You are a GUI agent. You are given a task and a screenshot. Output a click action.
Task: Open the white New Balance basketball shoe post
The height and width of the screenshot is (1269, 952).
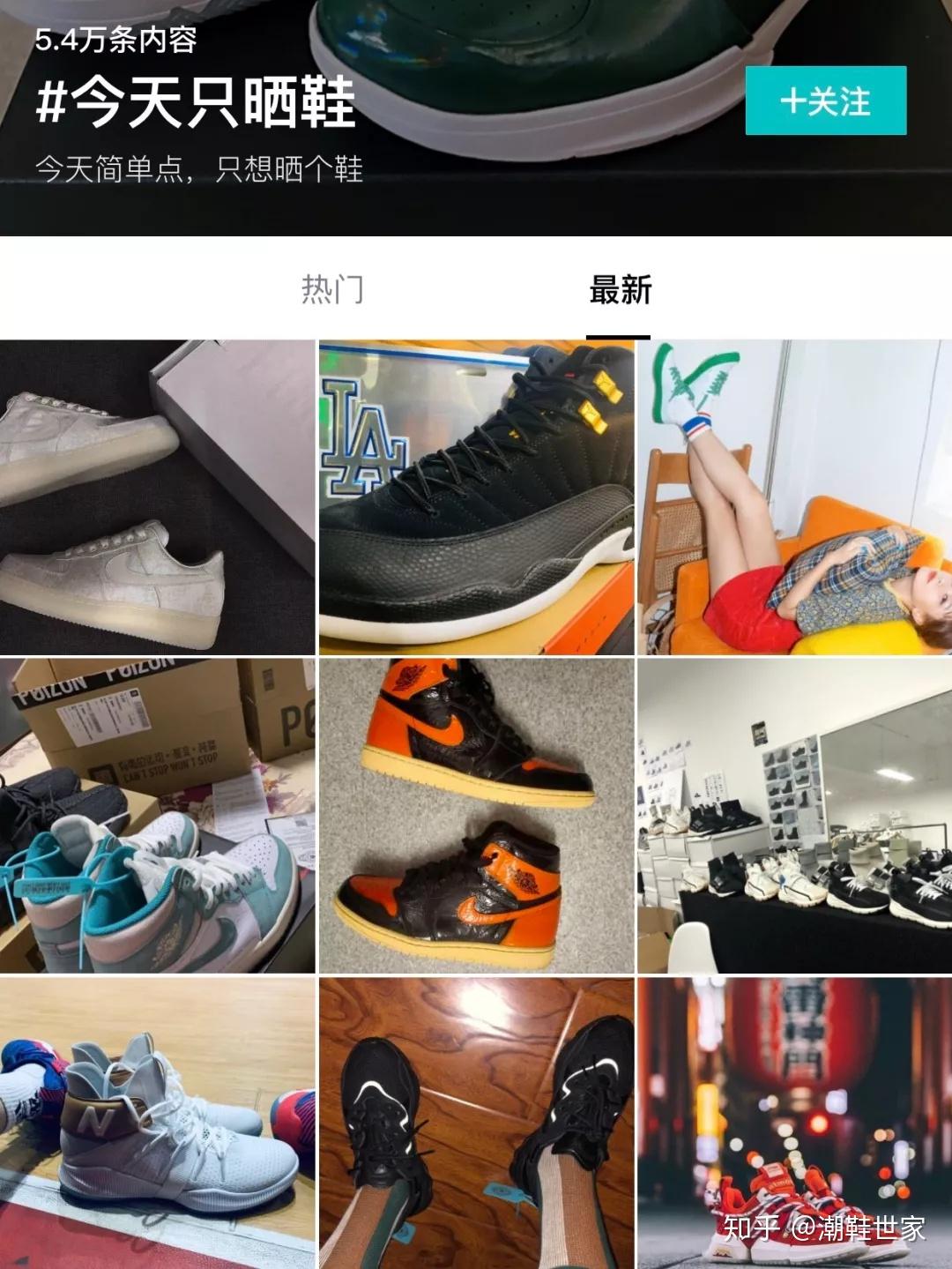point(157,1123)
